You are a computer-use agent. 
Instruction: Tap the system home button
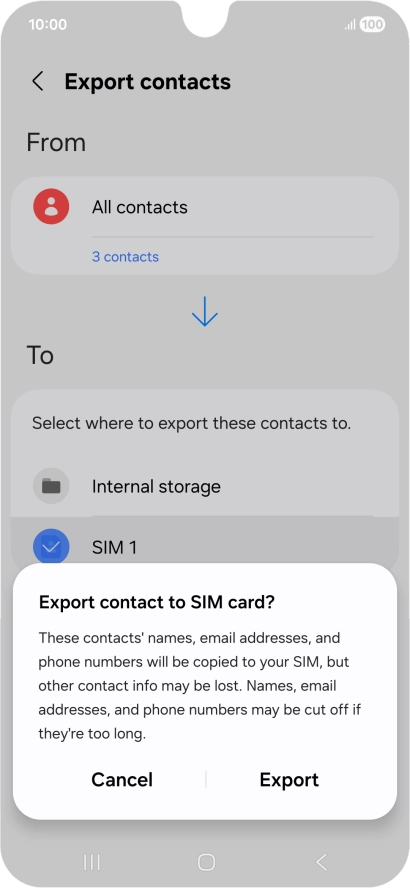[206, 863]
